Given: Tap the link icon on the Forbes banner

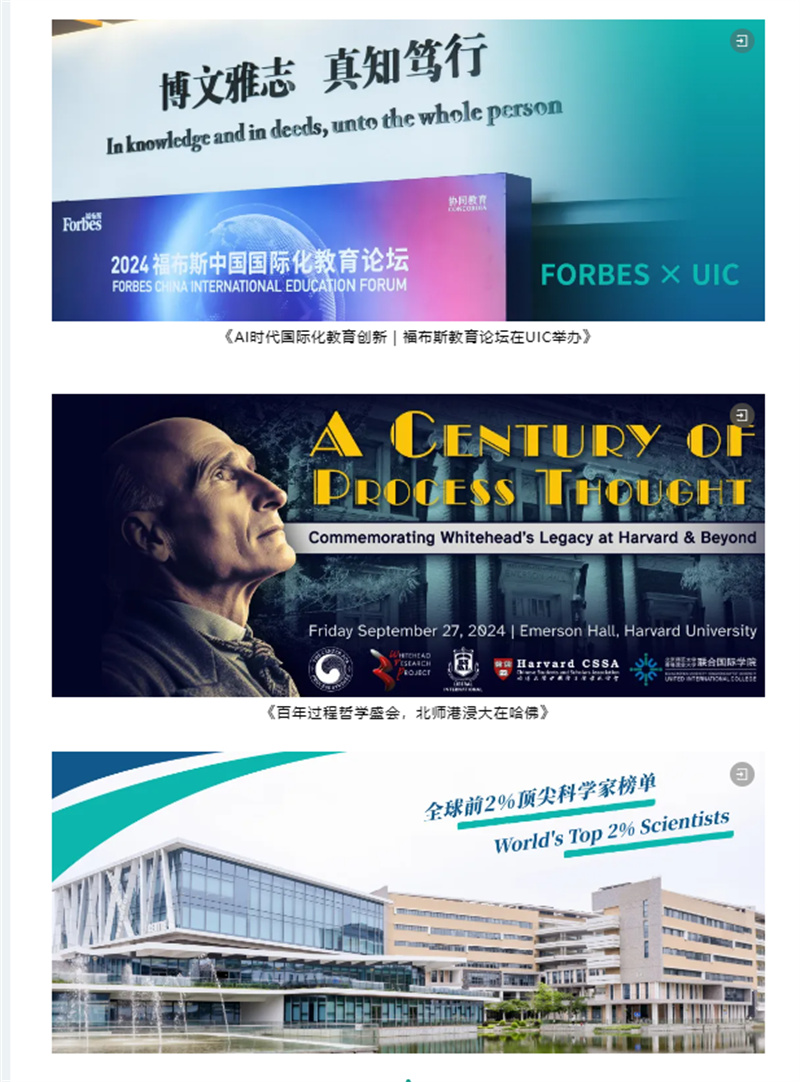Looking at the screenshot, I should click(x=741, y=42).
